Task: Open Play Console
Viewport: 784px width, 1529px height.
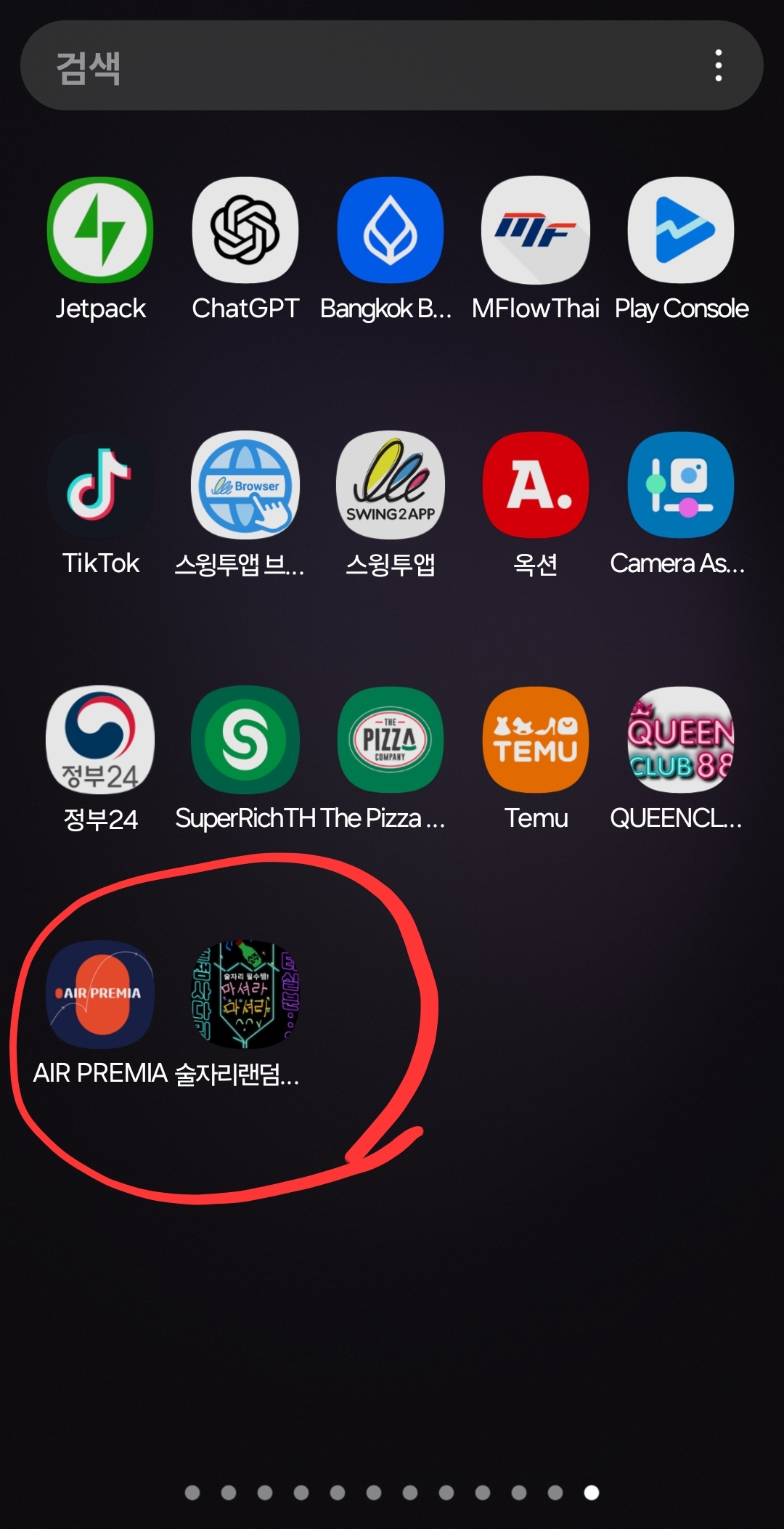Action: coord(681,231)
